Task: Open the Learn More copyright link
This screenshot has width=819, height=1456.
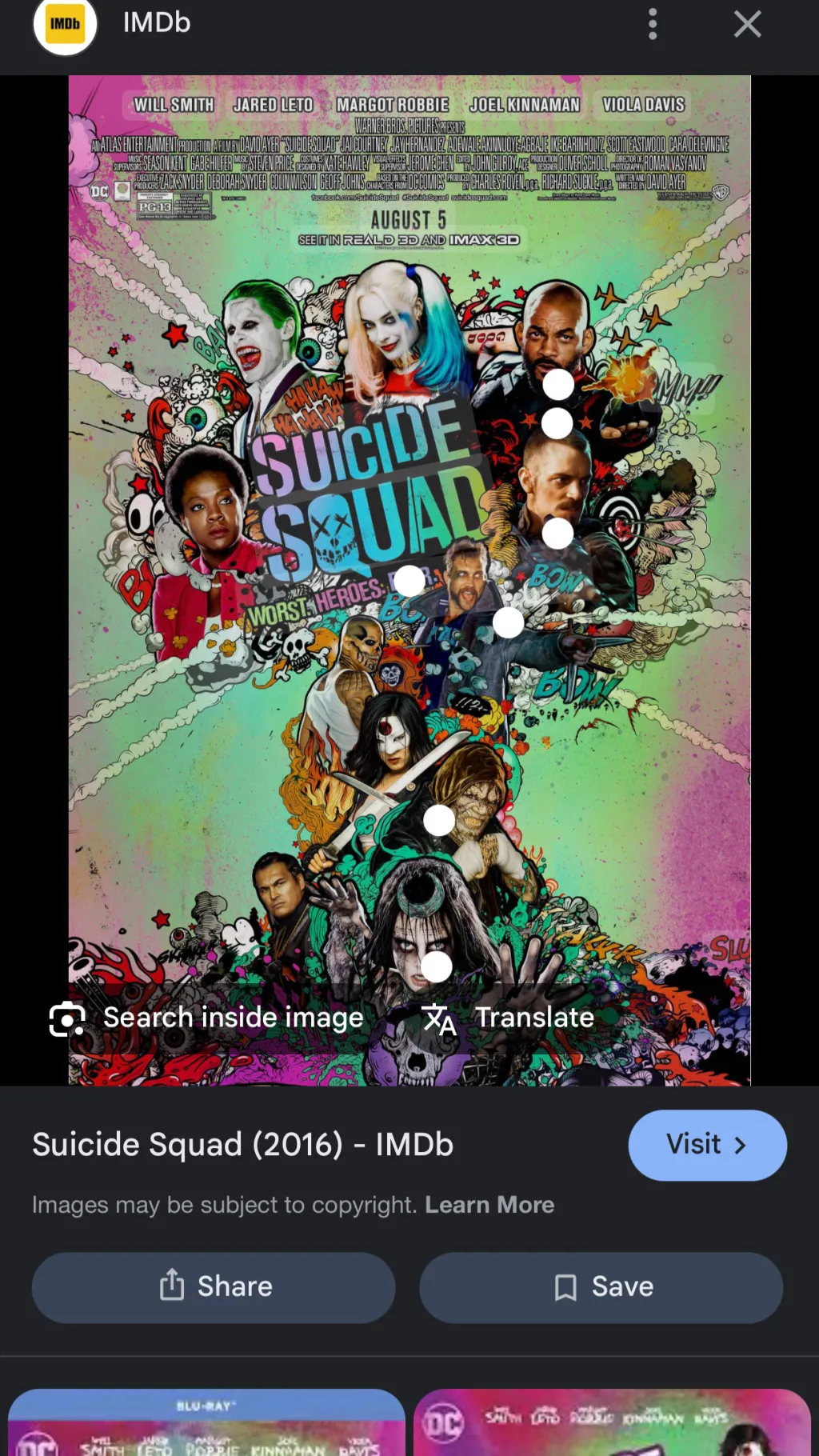Action: coord(489,1205)
